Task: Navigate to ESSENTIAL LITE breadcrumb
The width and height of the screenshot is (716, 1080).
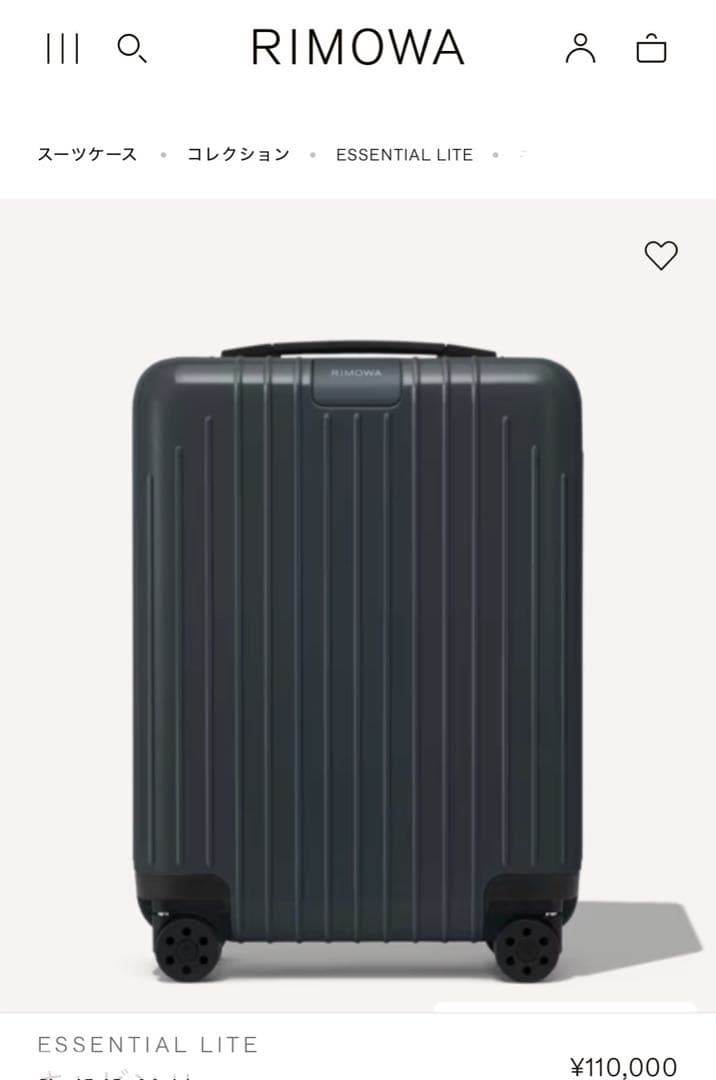Action: coord(404,155)
